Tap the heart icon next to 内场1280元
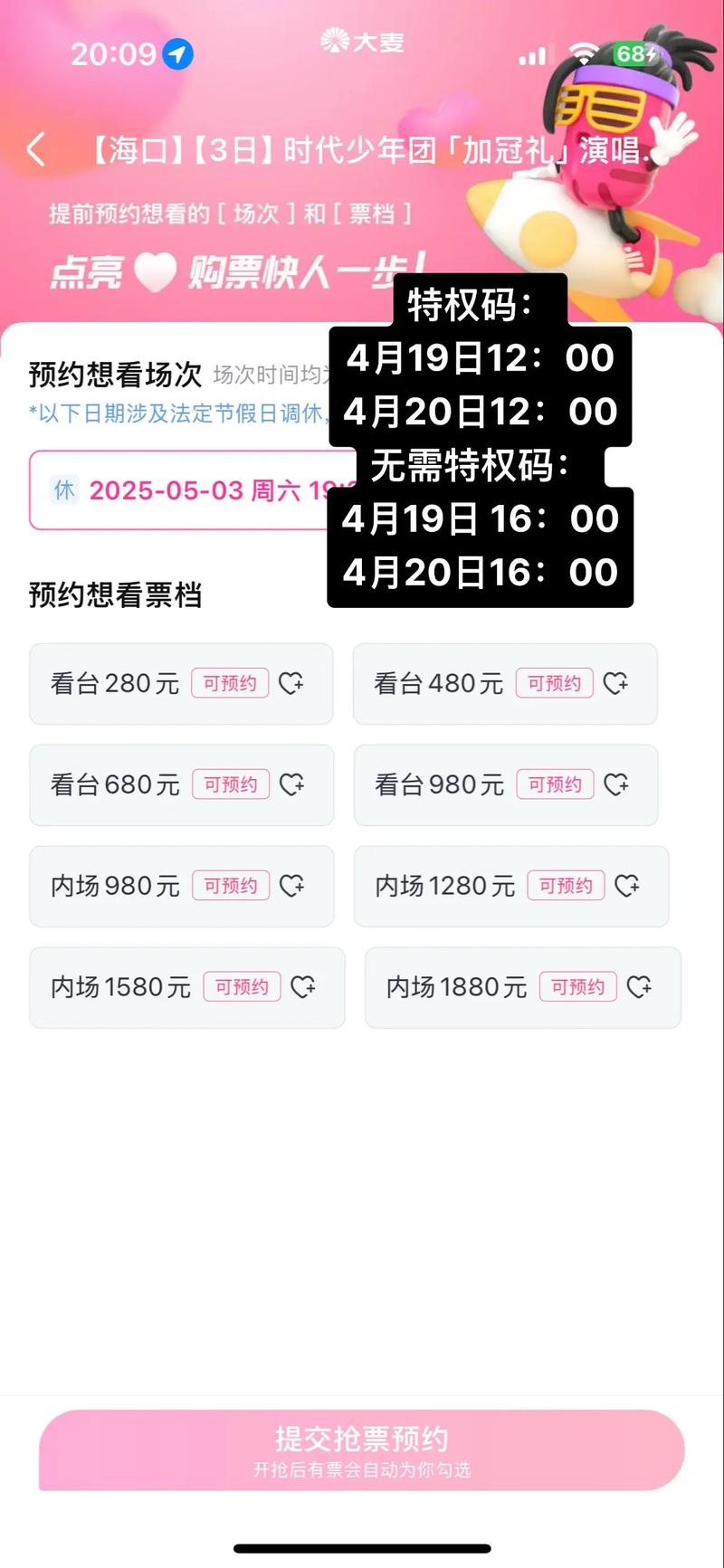Image resolution: width=724 pixels, height=1568 pixels. pyautogui.click(x=628, y=887)
